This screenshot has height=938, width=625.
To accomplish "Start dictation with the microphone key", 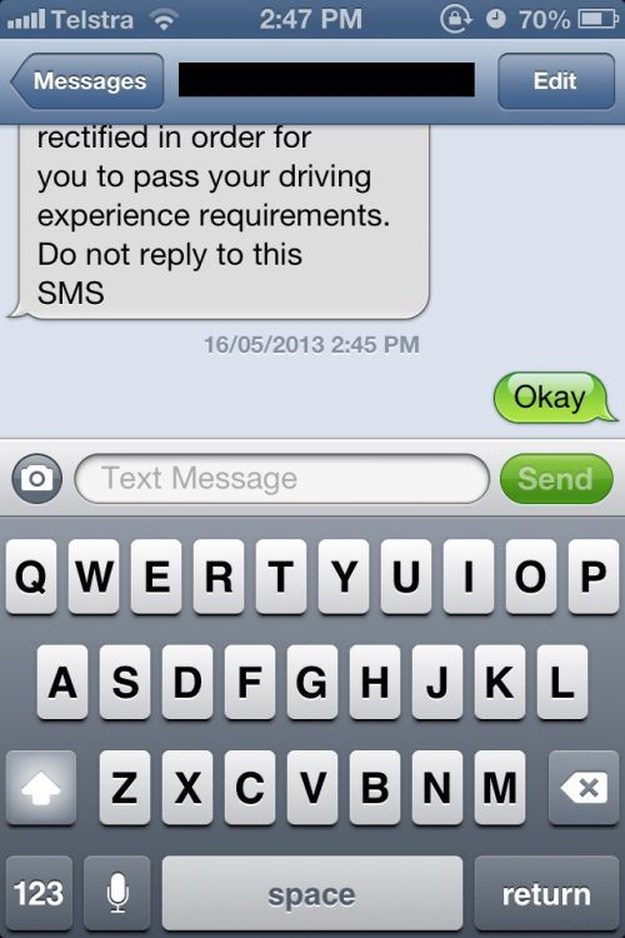I will (117, 892).
